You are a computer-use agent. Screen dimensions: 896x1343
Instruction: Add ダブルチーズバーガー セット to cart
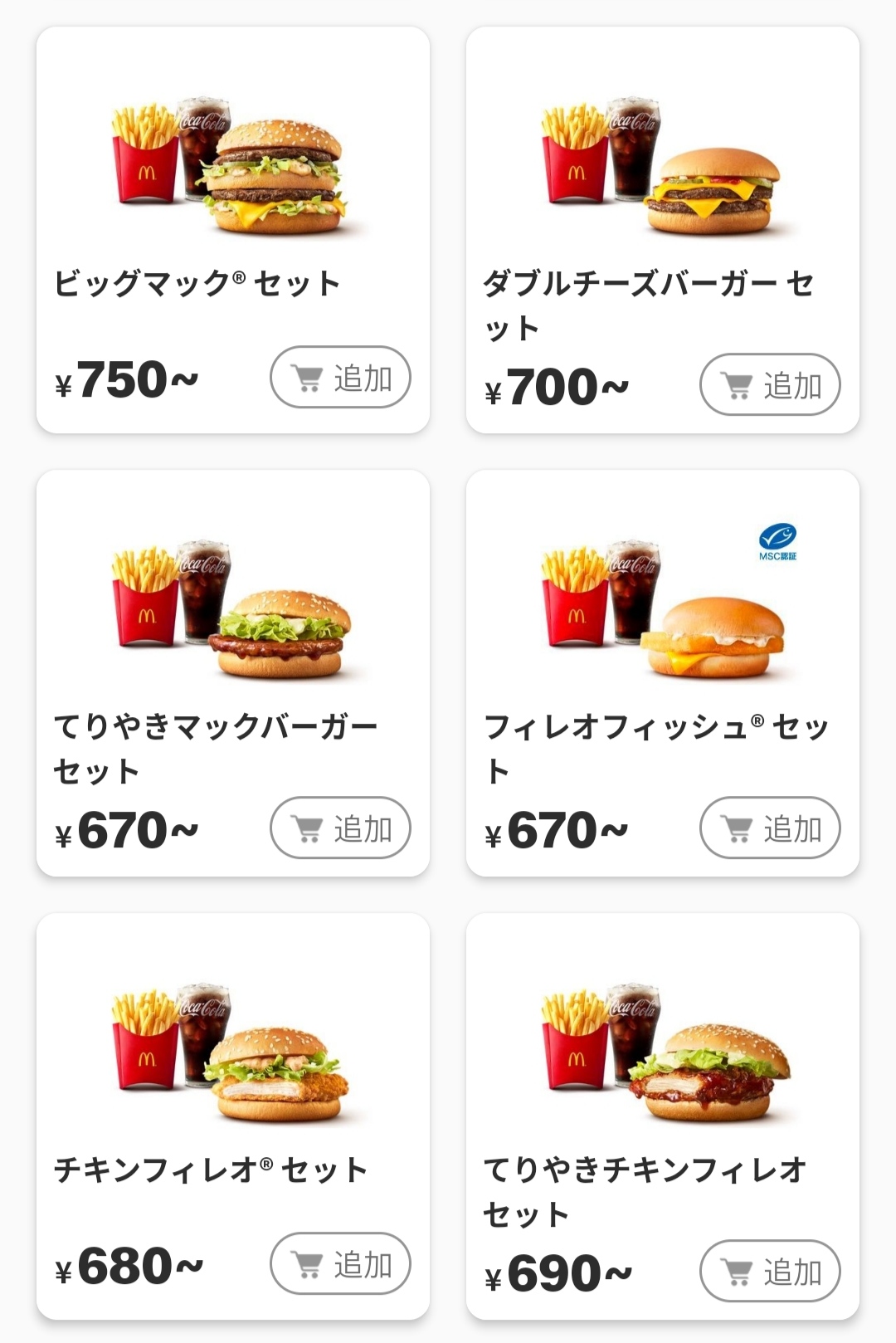click(x=770, y=385)
